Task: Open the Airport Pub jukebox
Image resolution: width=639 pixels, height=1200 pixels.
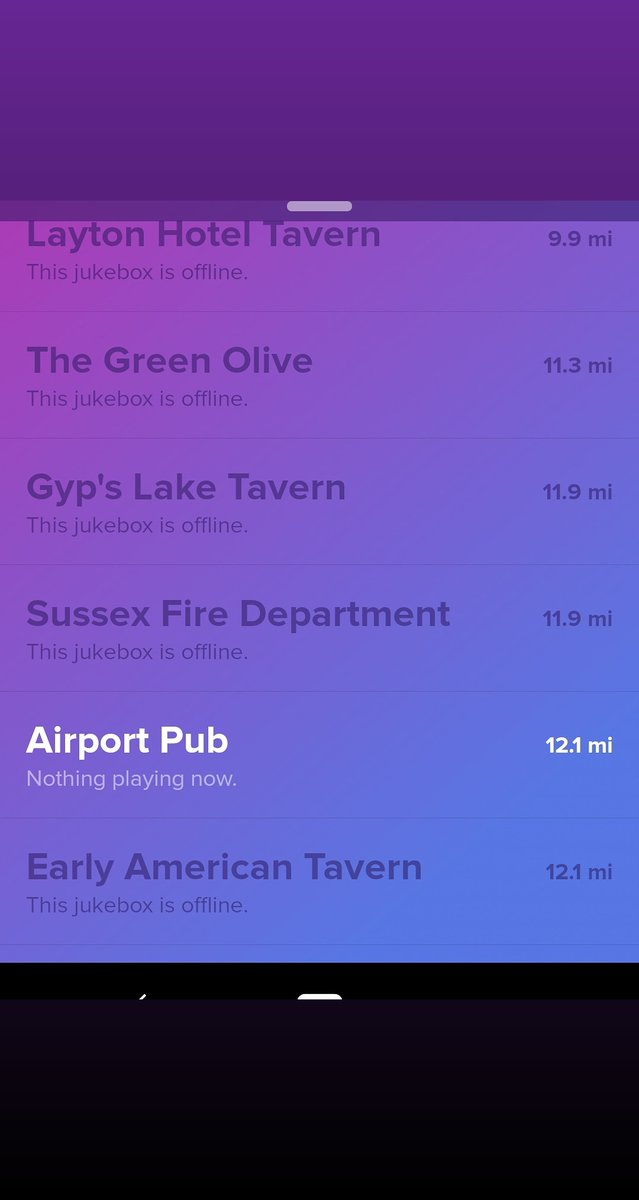Action: (x=319, y=755)
